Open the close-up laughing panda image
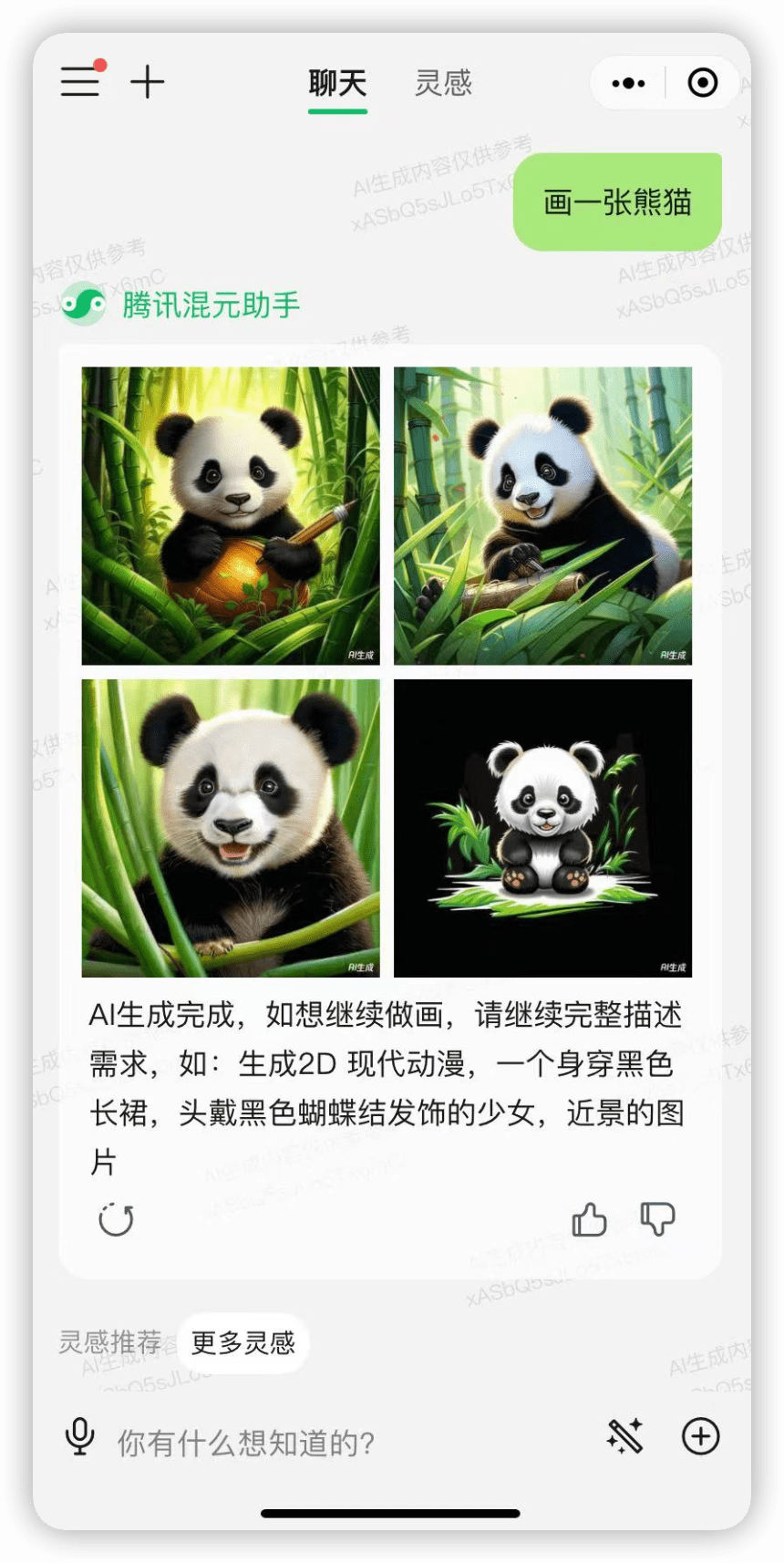 [231, 828]
